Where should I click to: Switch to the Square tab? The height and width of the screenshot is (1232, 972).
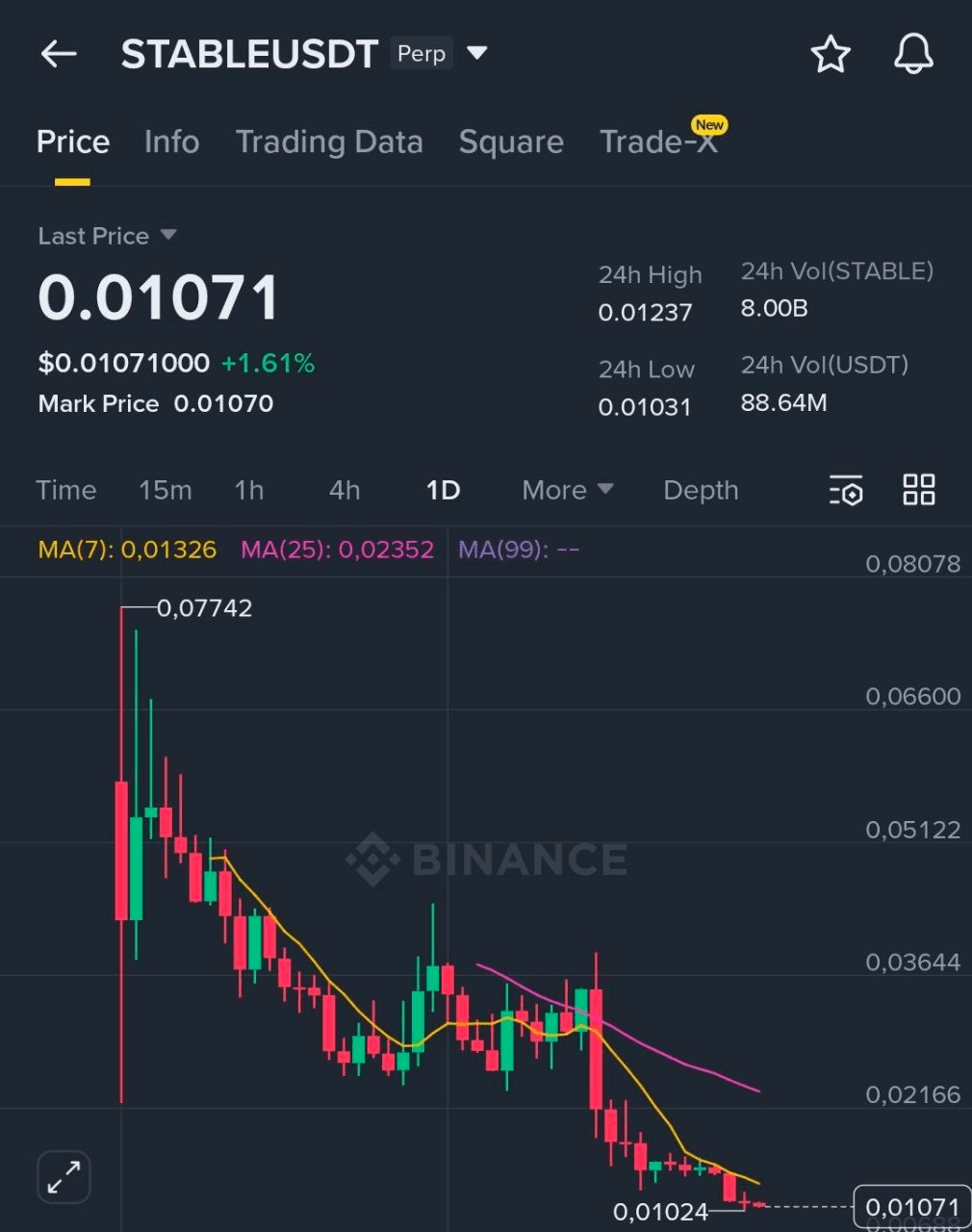point(511,142)
